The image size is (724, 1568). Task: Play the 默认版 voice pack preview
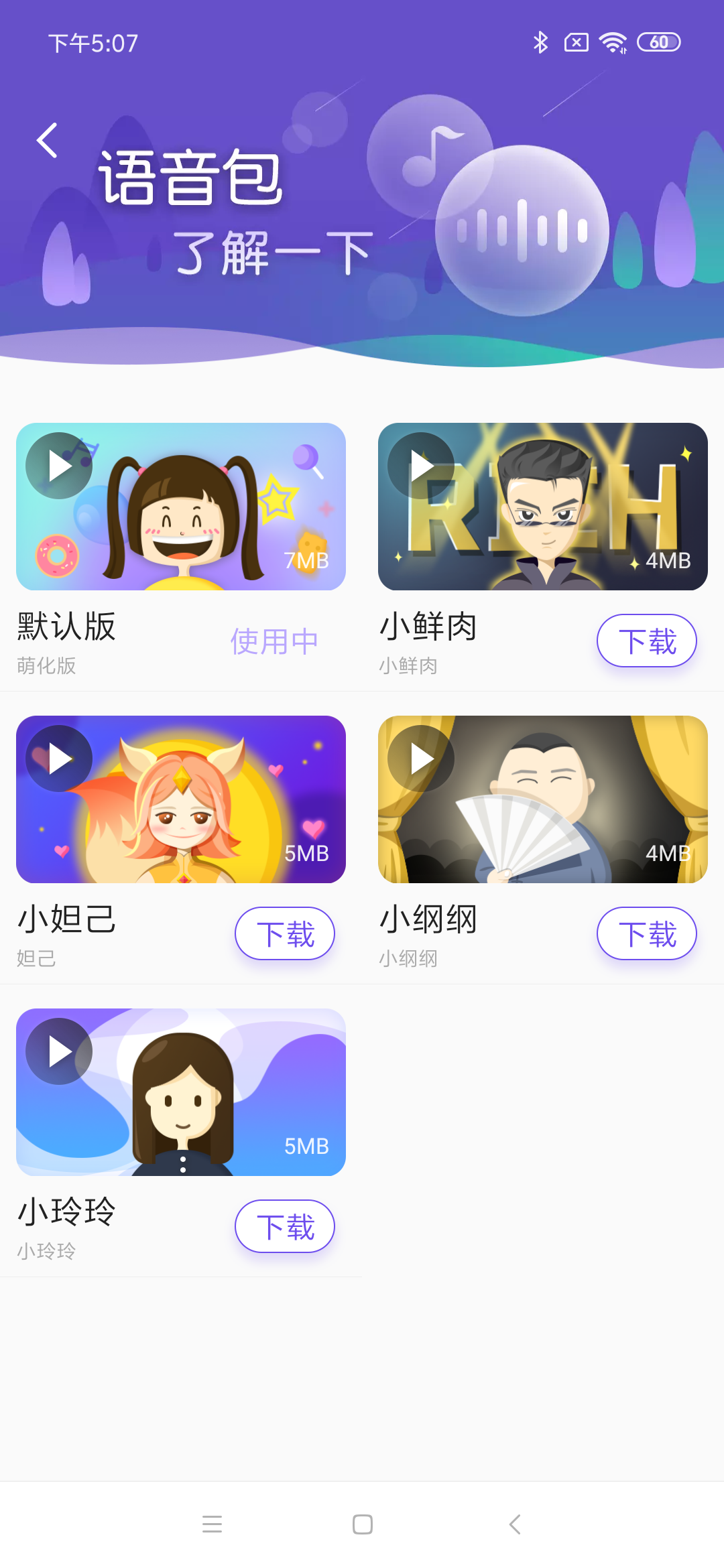tap(59, 466)
